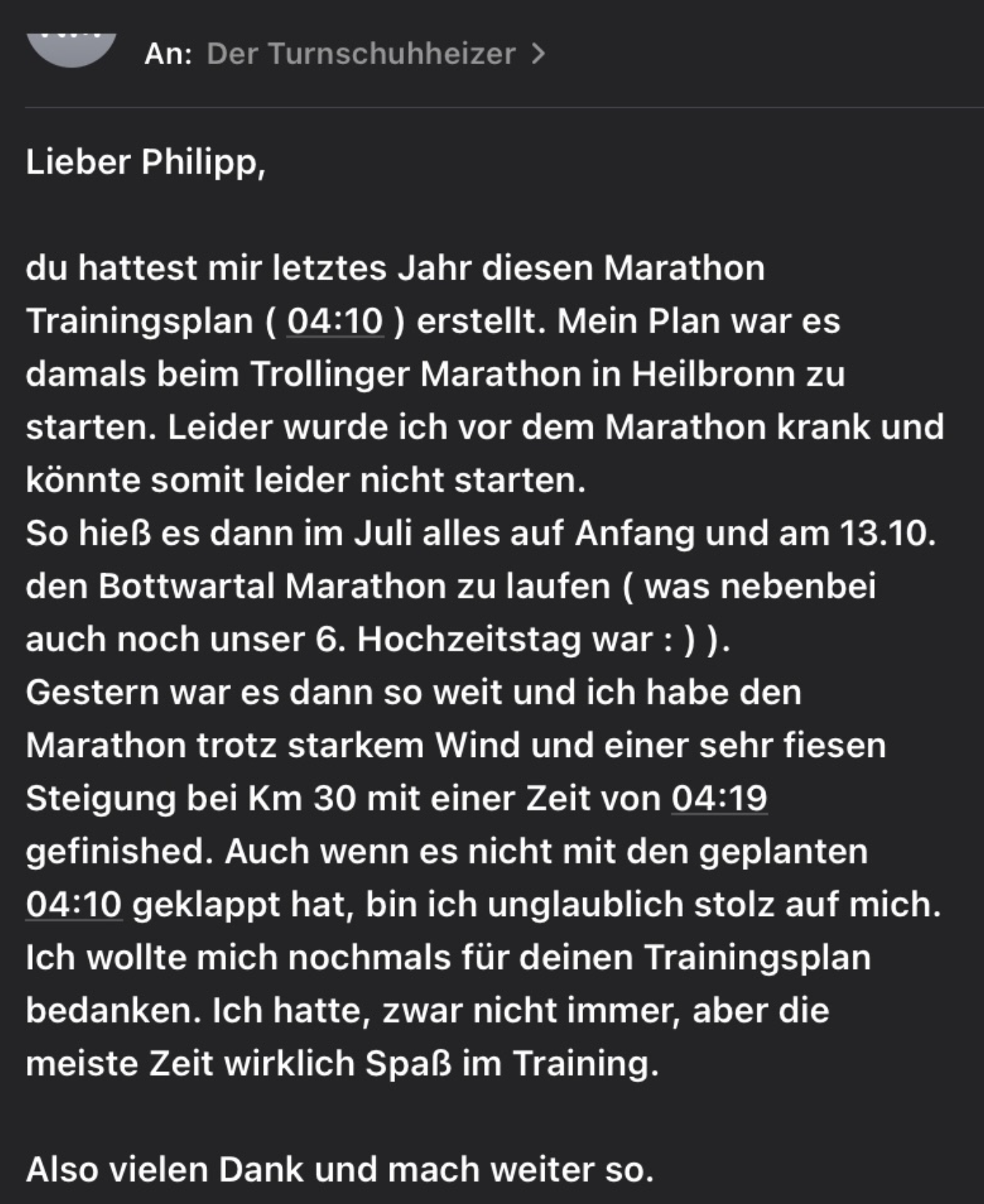Screen dimensions: 984x1204
Task: Tap the sender avatar circle
Action: (x=71, y=48)
